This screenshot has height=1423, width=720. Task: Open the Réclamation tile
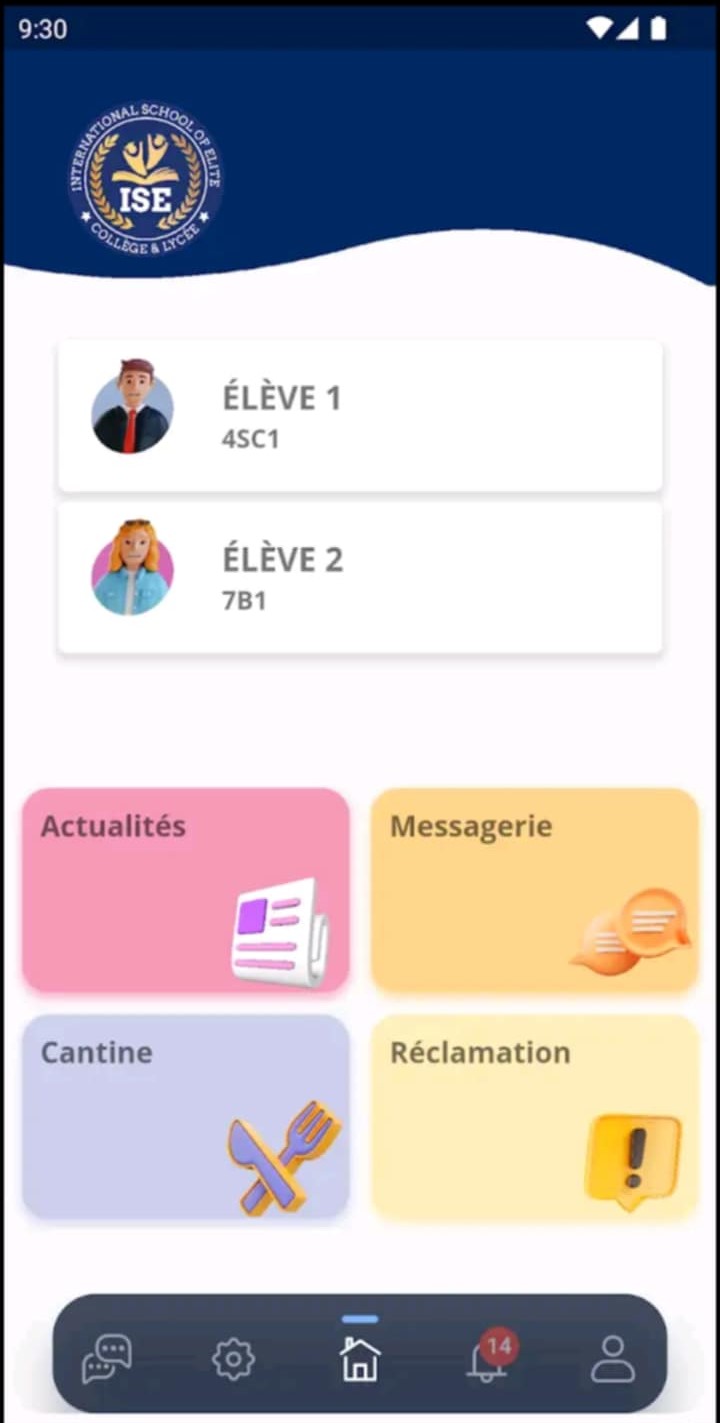[x=535, y=1117]
